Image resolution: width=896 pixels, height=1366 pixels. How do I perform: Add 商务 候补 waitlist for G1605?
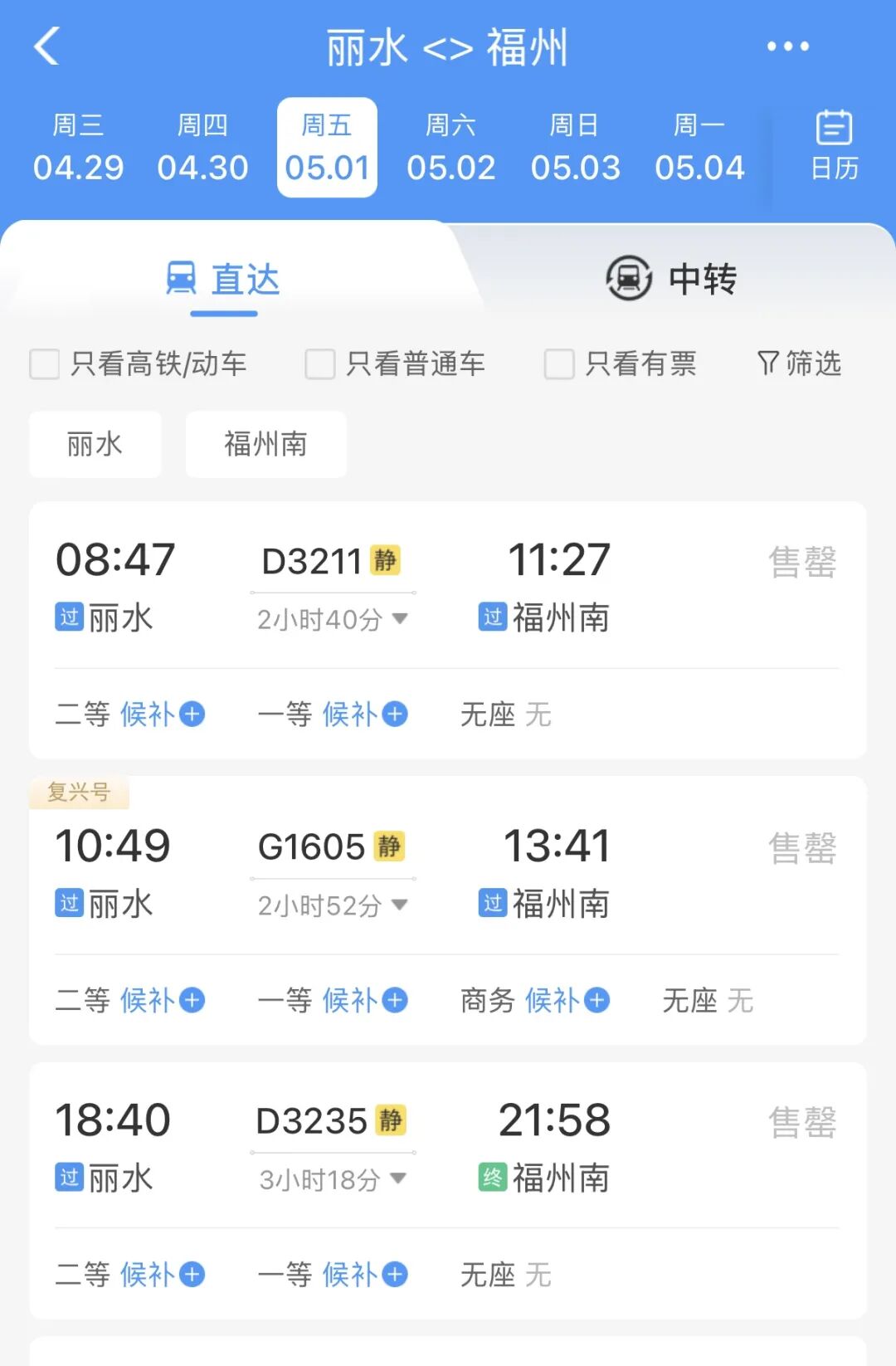pos(597,1000)
